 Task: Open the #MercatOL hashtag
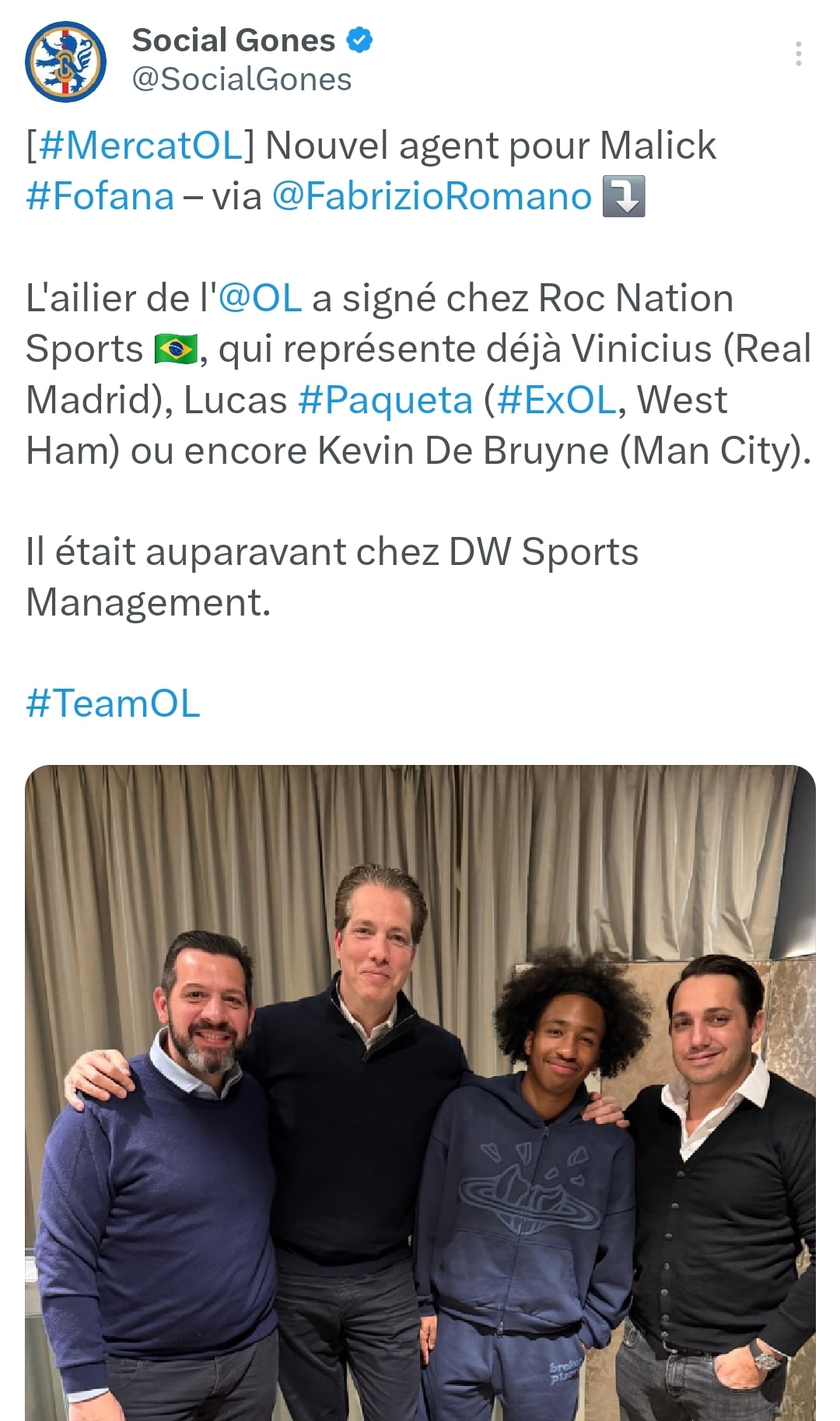(x=141, y=146)
